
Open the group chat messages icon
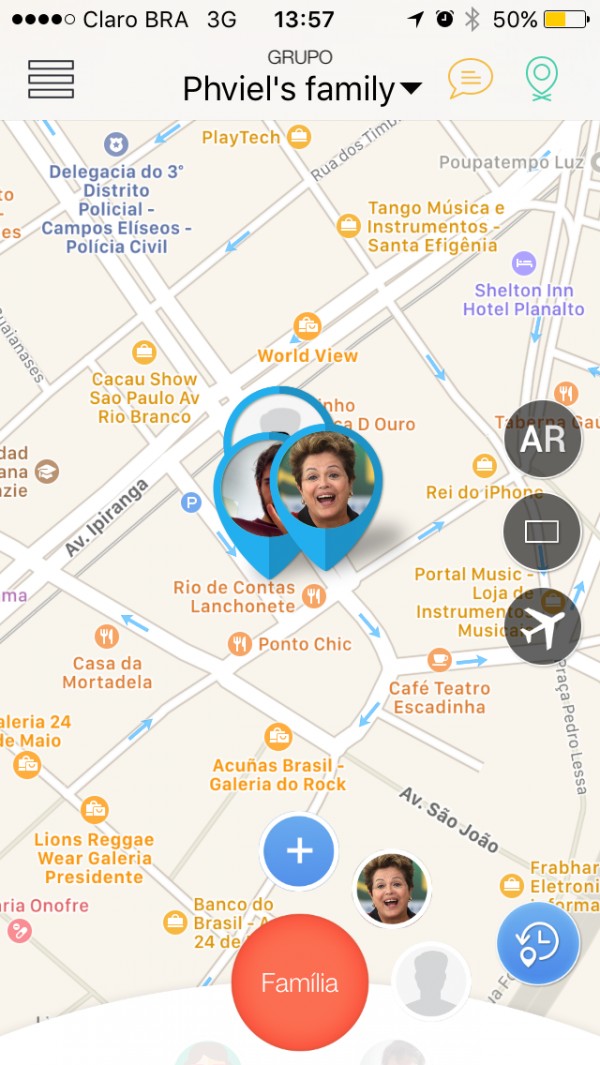[x=470, y=79]
